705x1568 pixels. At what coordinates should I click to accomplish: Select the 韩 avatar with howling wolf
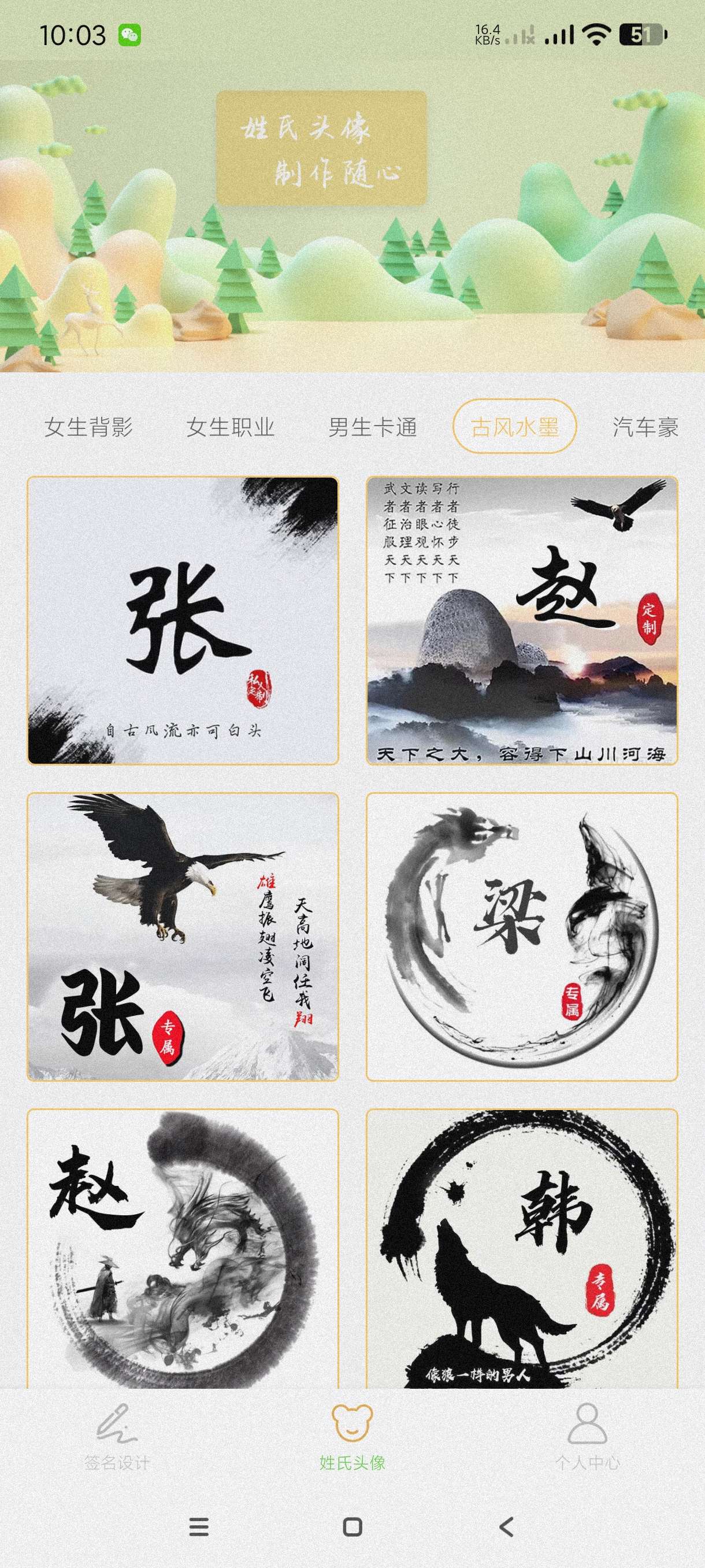tap(522, 1248)
